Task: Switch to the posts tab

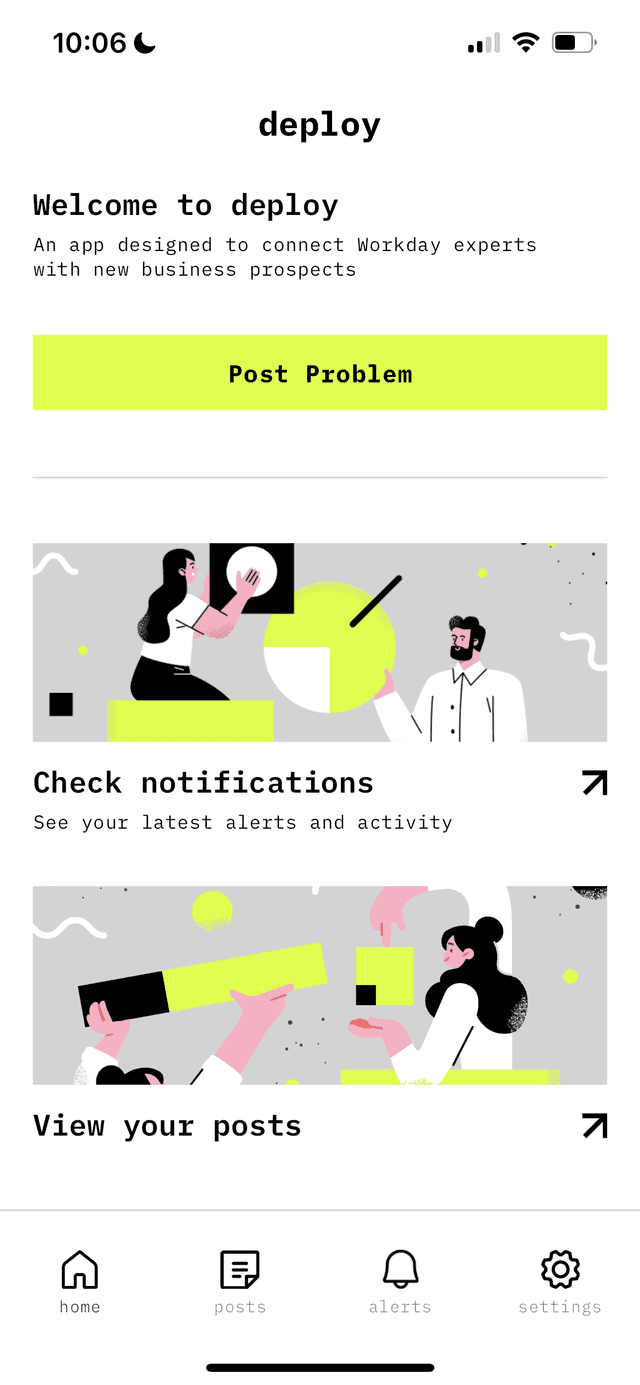Action: pos(240,1281)
